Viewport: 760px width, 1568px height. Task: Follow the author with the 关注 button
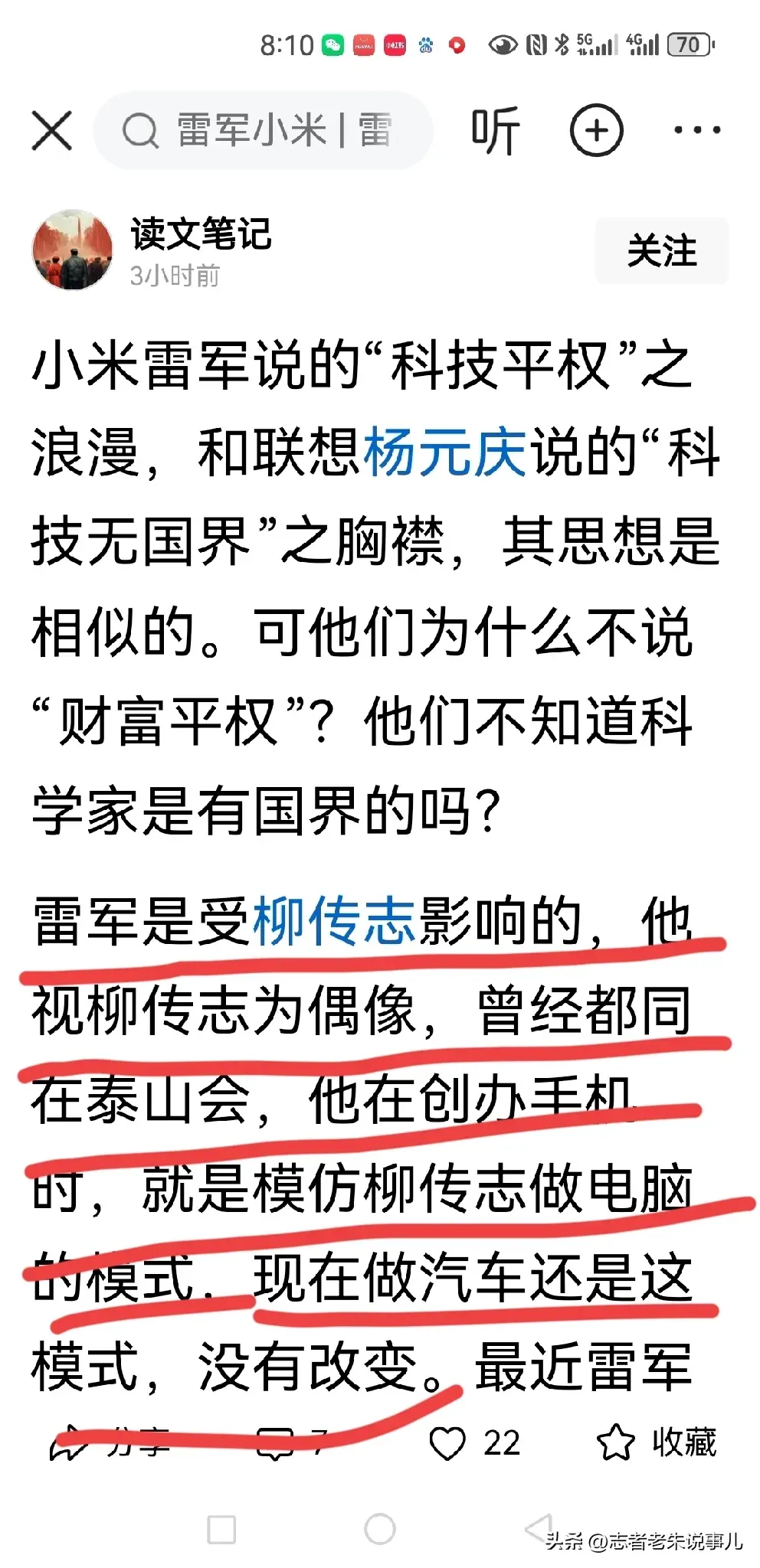tap(661, 251)
